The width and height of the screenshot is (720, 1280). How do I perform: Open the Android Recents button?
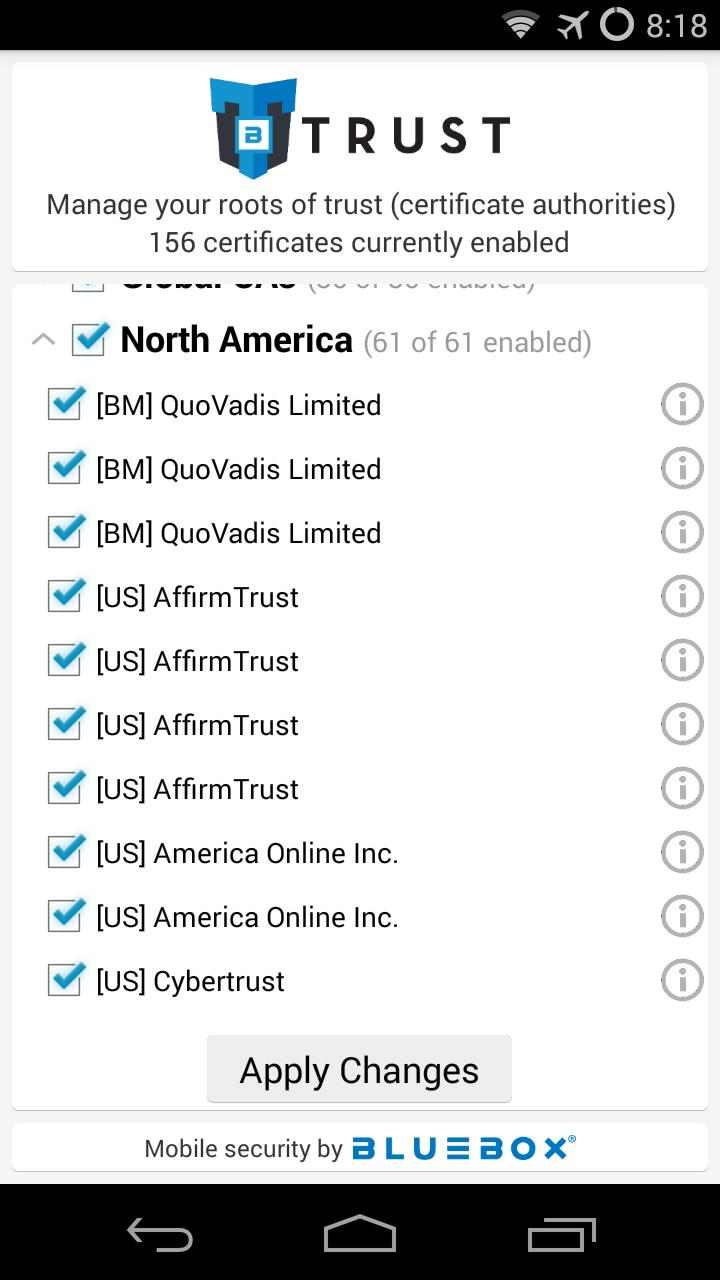(x=560, y=1235)
